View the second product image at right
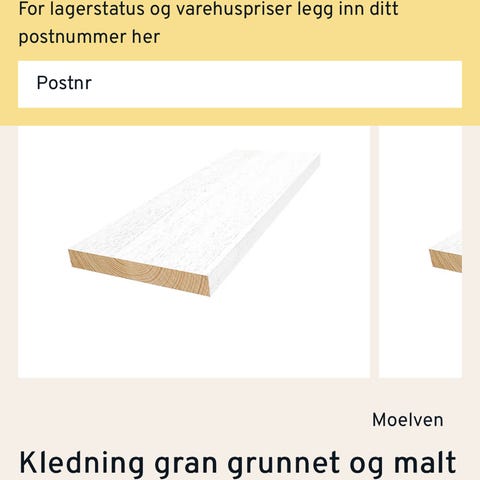 [420, 252]
